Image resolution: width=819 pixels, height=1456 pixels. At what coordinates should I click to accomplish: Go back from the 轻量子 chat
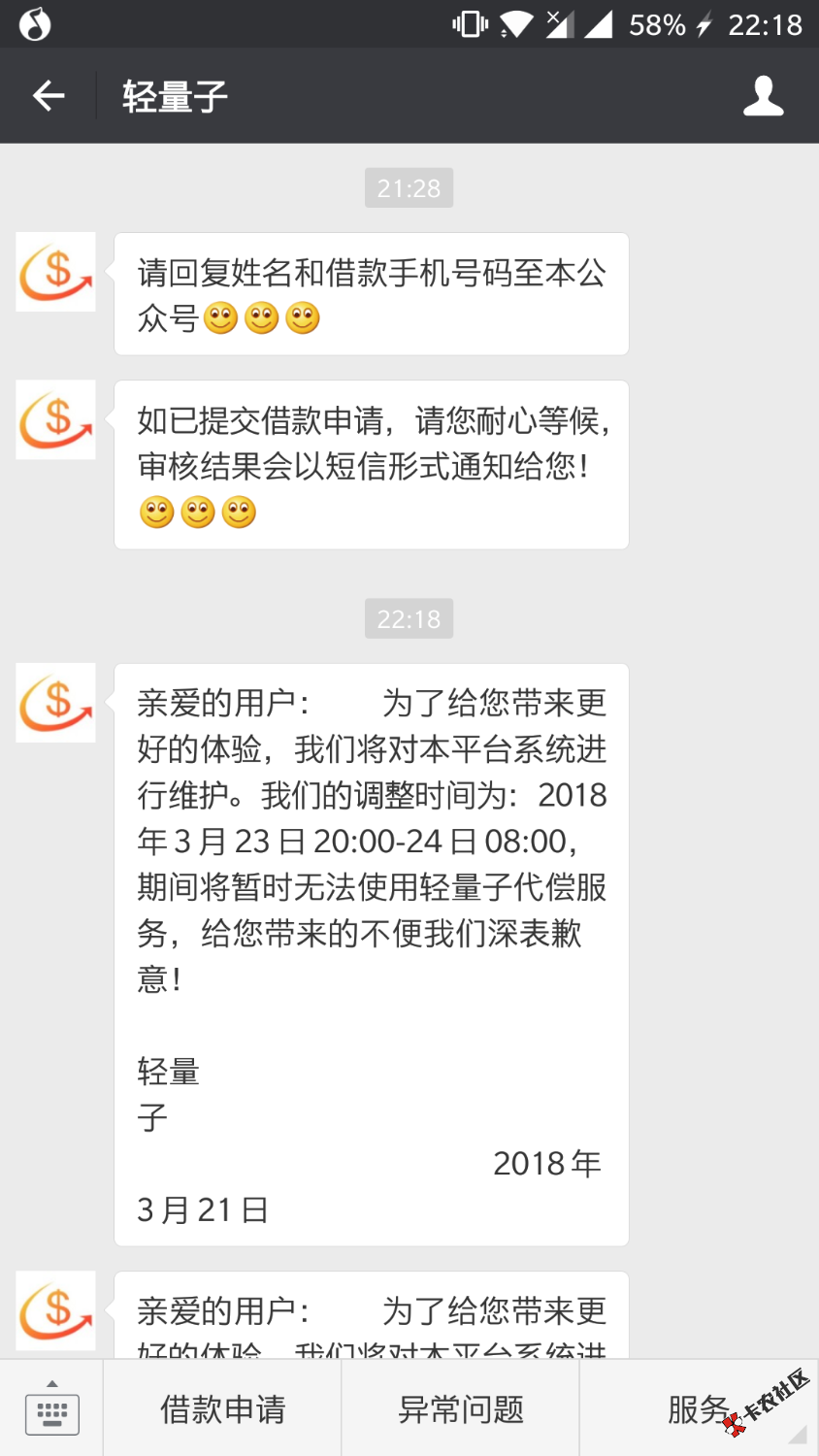[49, 96]
